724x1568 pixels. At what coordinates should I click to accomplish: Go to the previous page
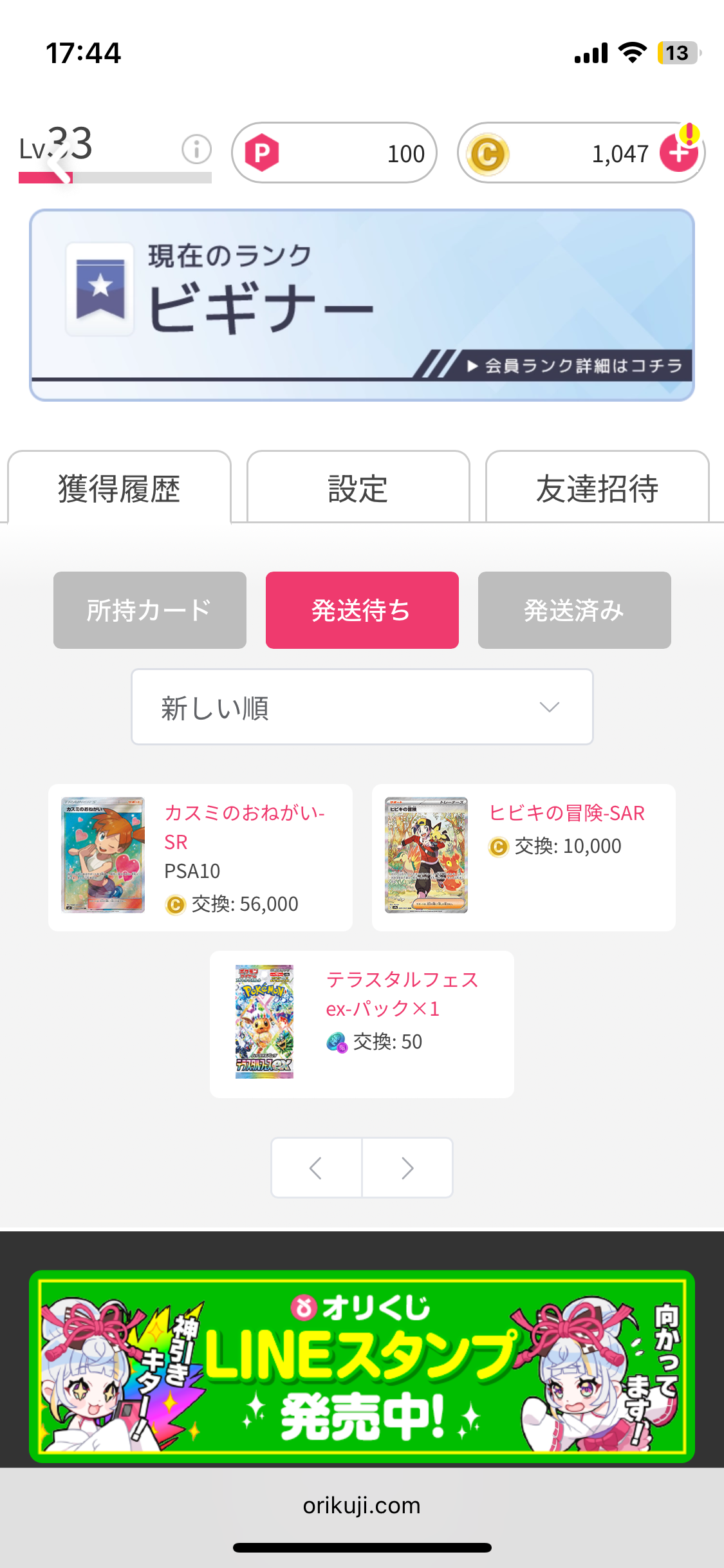[316, 1168]
